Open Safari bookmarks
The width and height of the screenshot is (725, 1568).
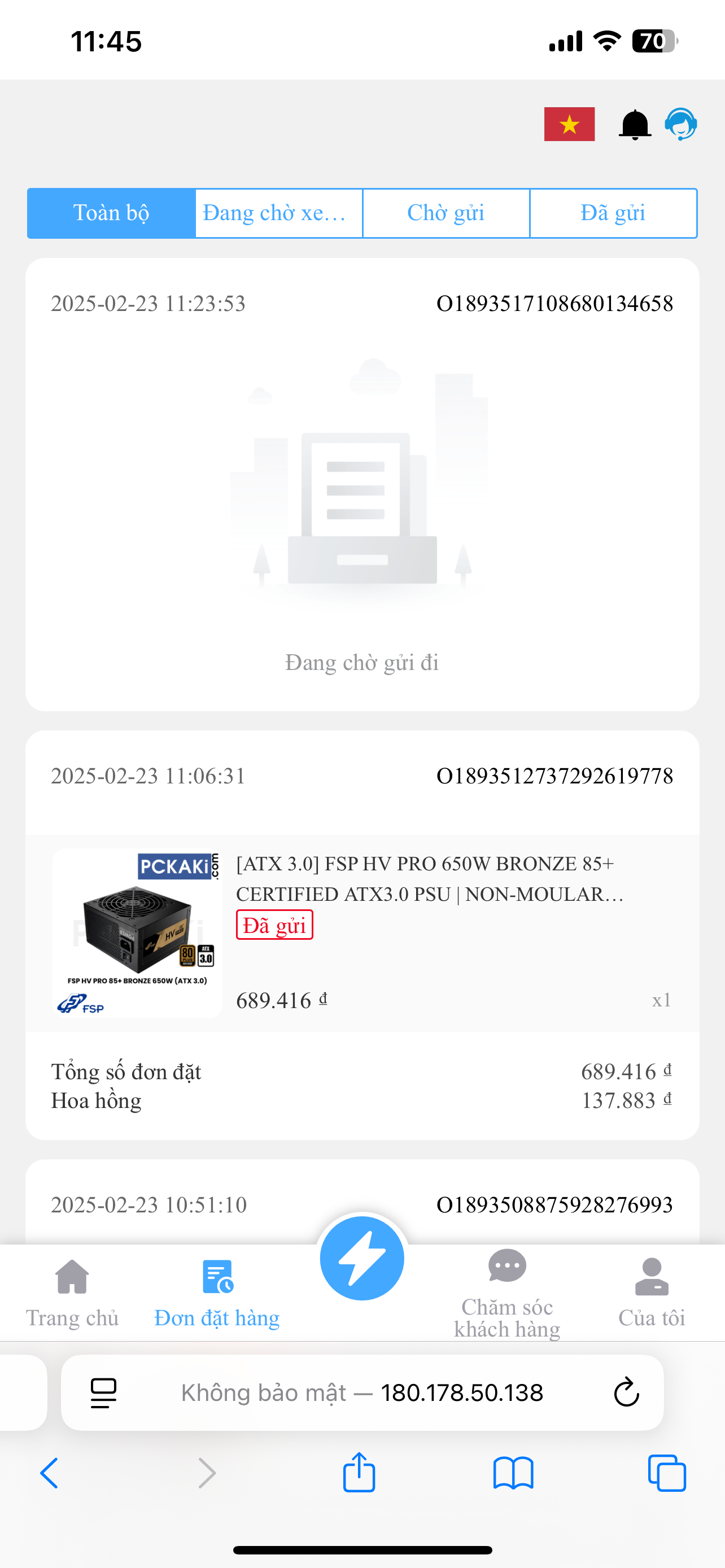pyautogui.click(x=513, y=1474)
